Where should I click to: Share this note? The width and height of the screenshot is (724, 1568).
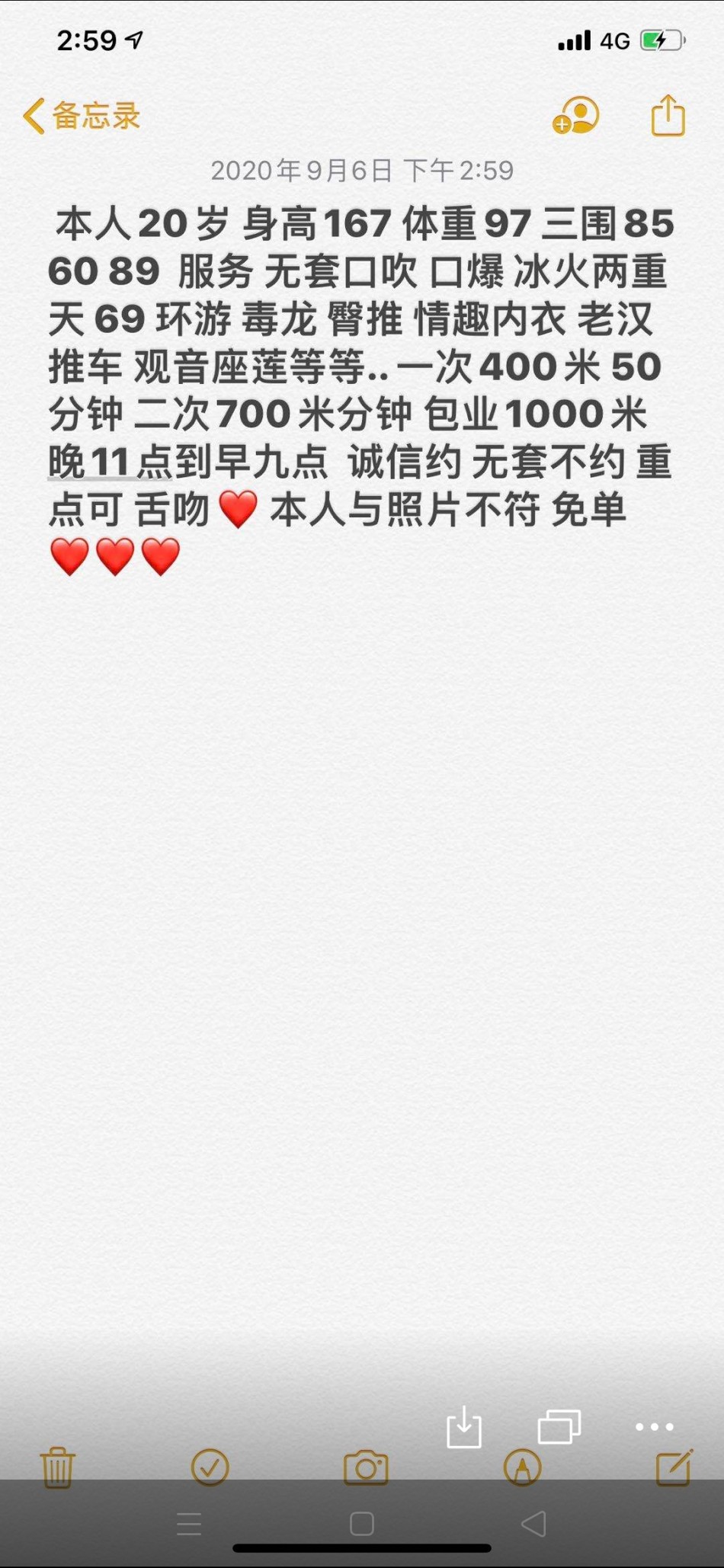point(668,116)
